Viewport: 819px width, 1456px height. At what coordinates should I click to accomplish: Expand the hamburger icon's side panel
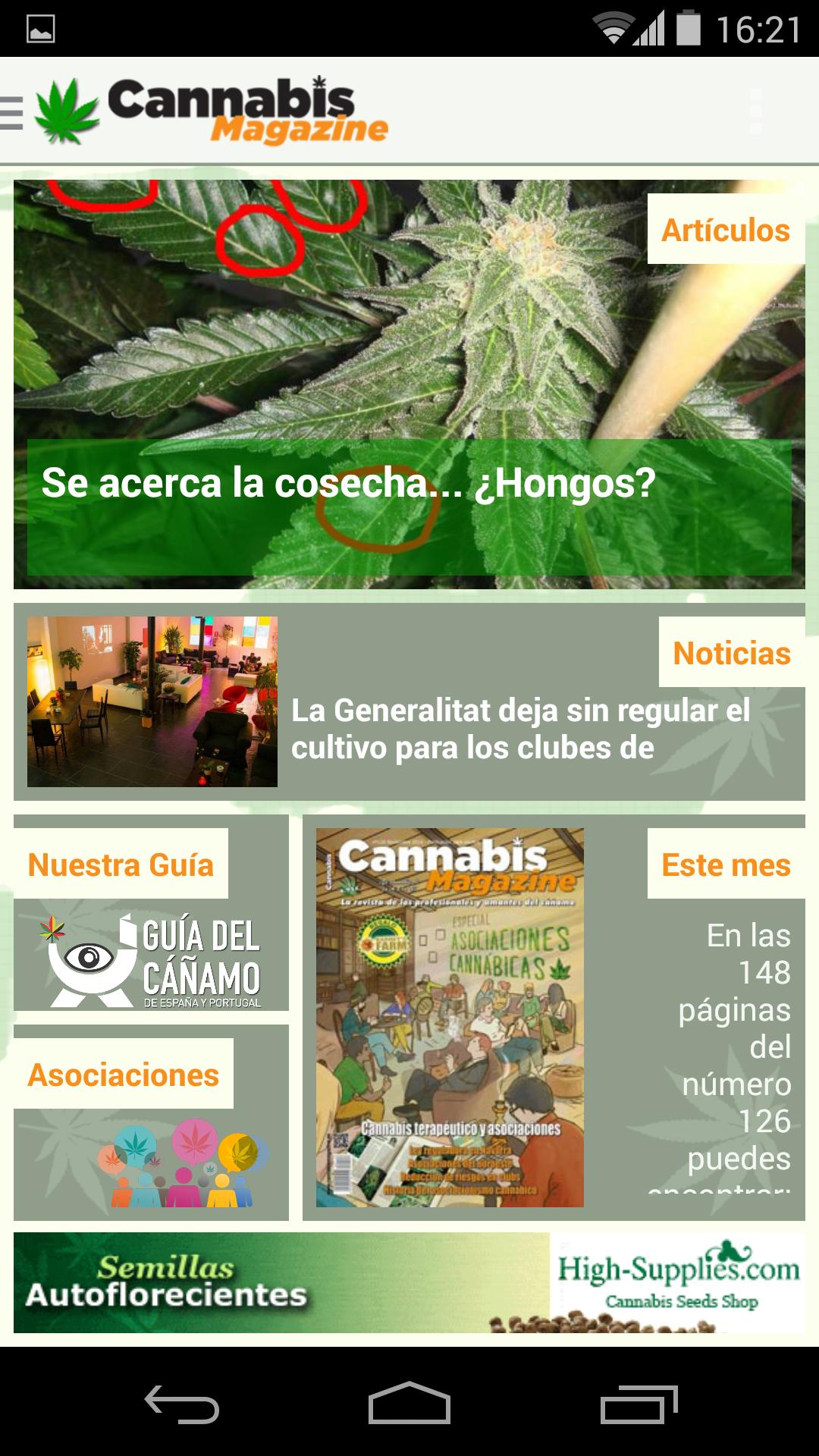11,112
